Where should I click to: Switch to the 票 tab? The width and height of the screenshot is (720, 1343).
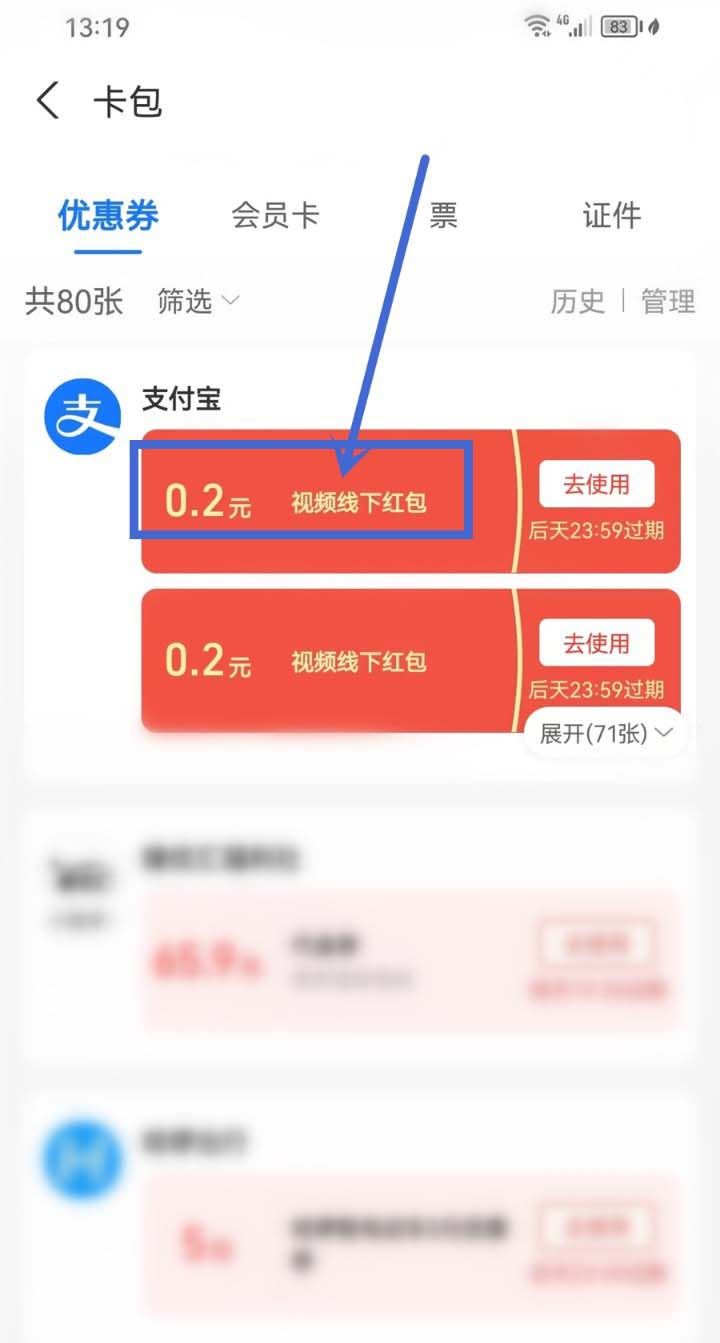tap(443, 216)
